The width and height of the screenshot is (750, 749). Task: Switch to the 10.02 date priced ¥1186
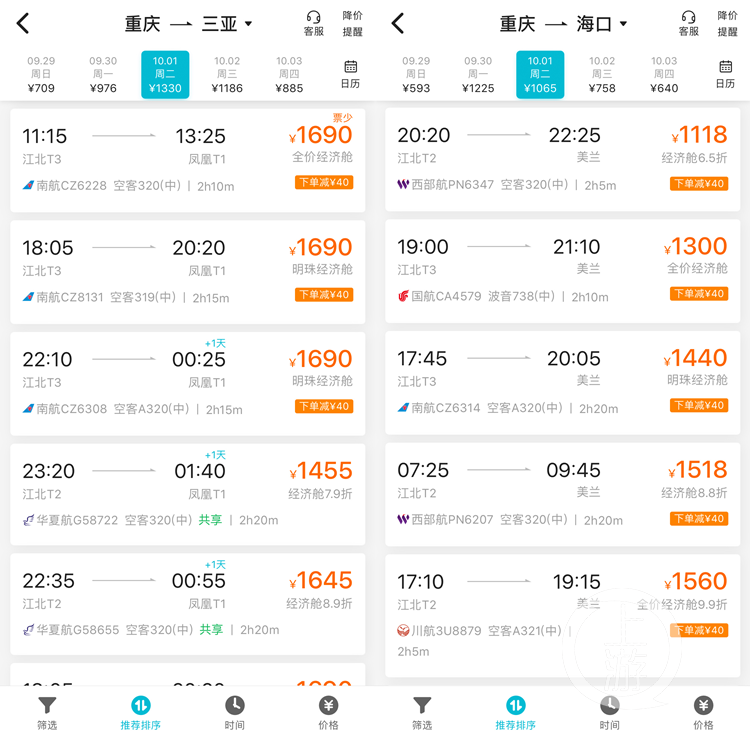[x=227, y=75]
